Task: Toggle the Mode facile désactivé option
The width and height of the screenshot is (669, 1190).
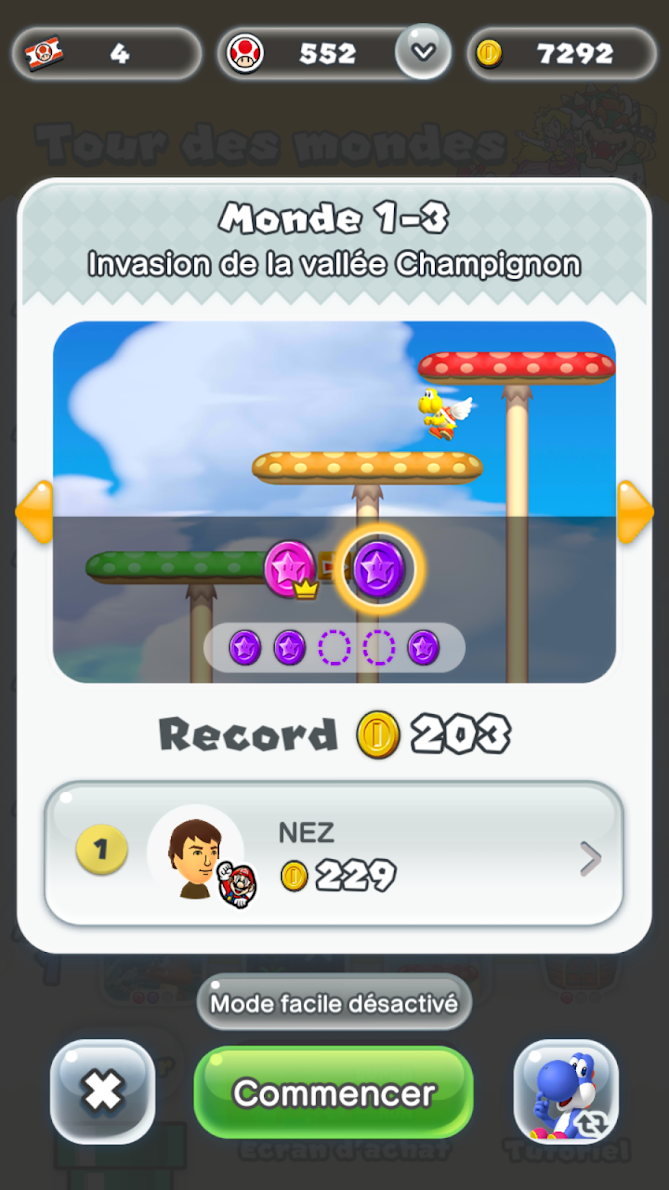Action: pos(334,1002)
